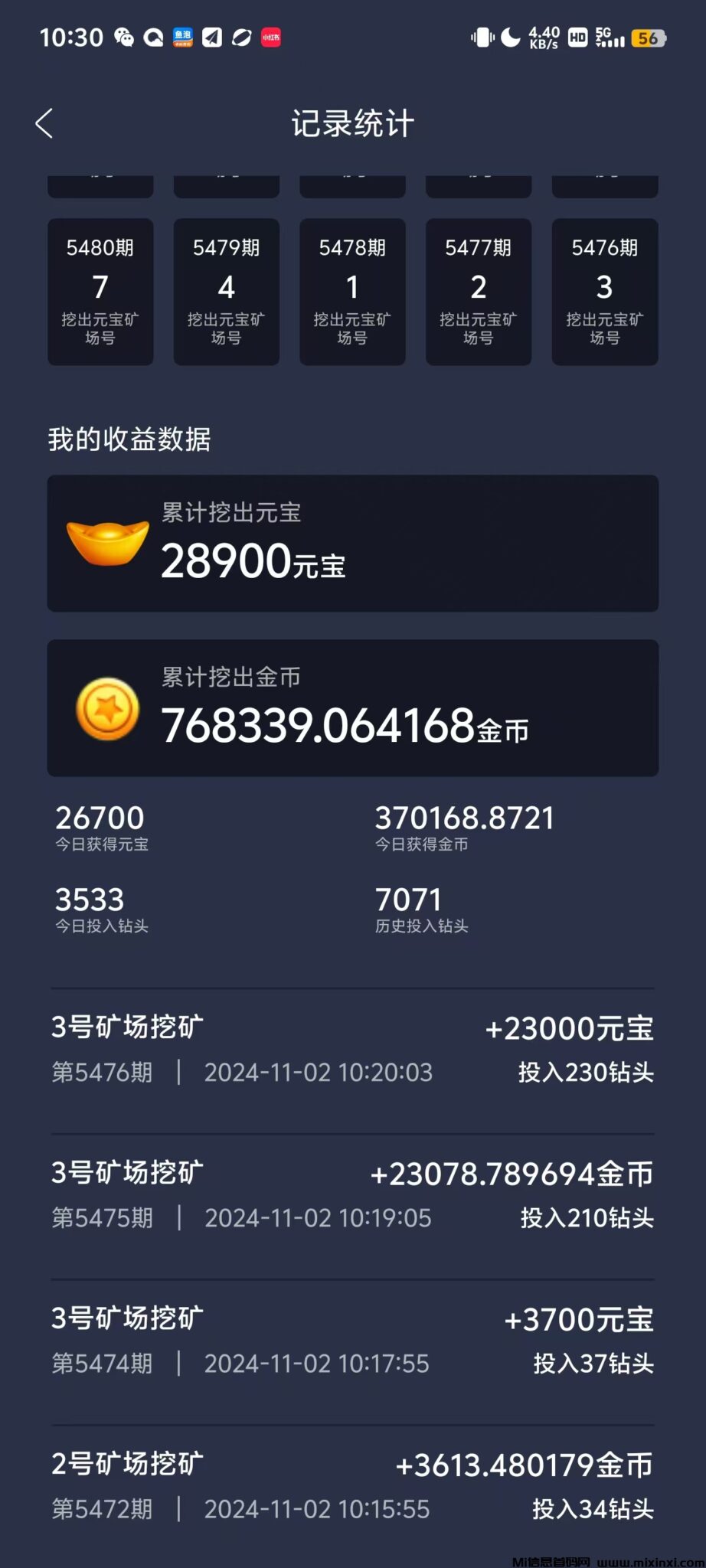Tap the 记录统计 page title
The height and width of the screenshot is (1568, 706).
tap(353, 122)
